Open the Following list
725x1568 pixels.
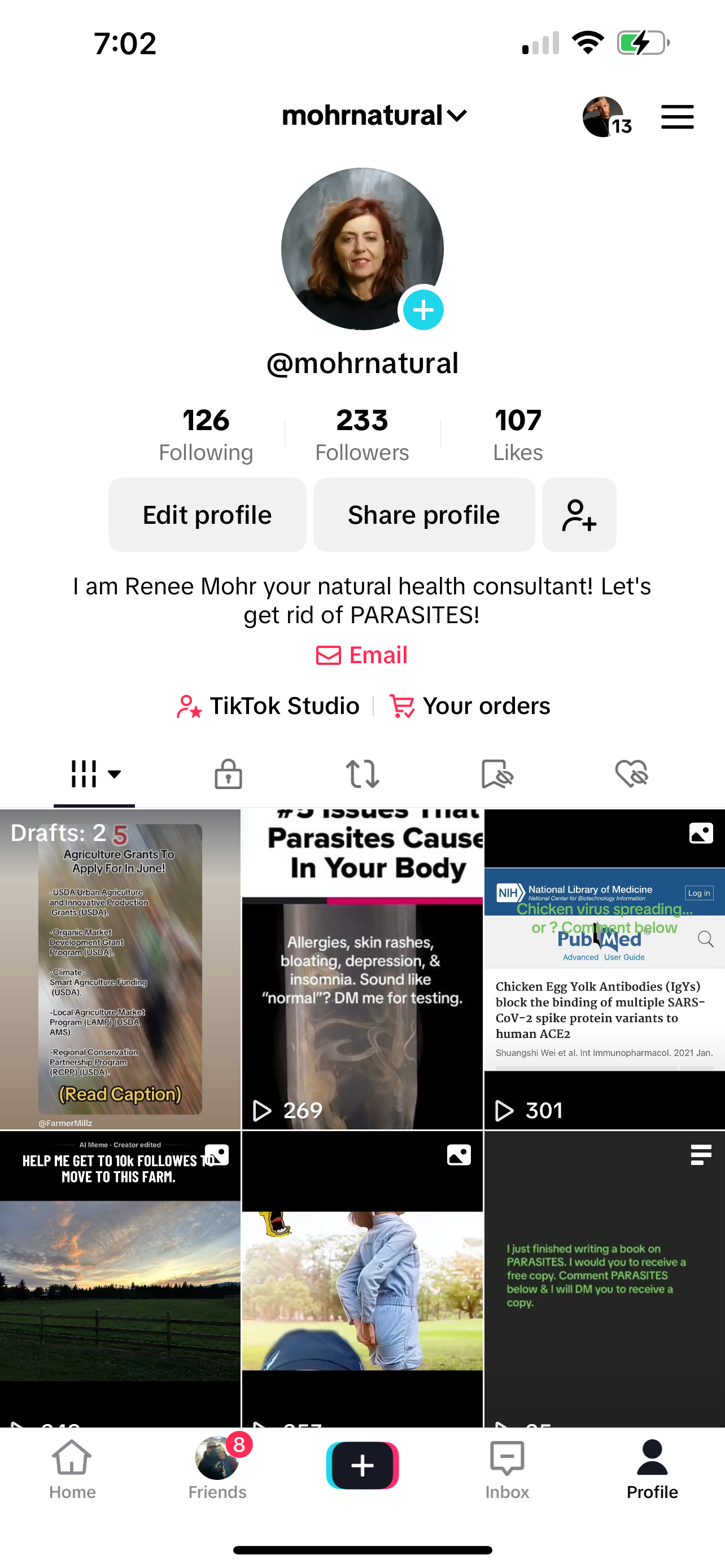(206, 435)
